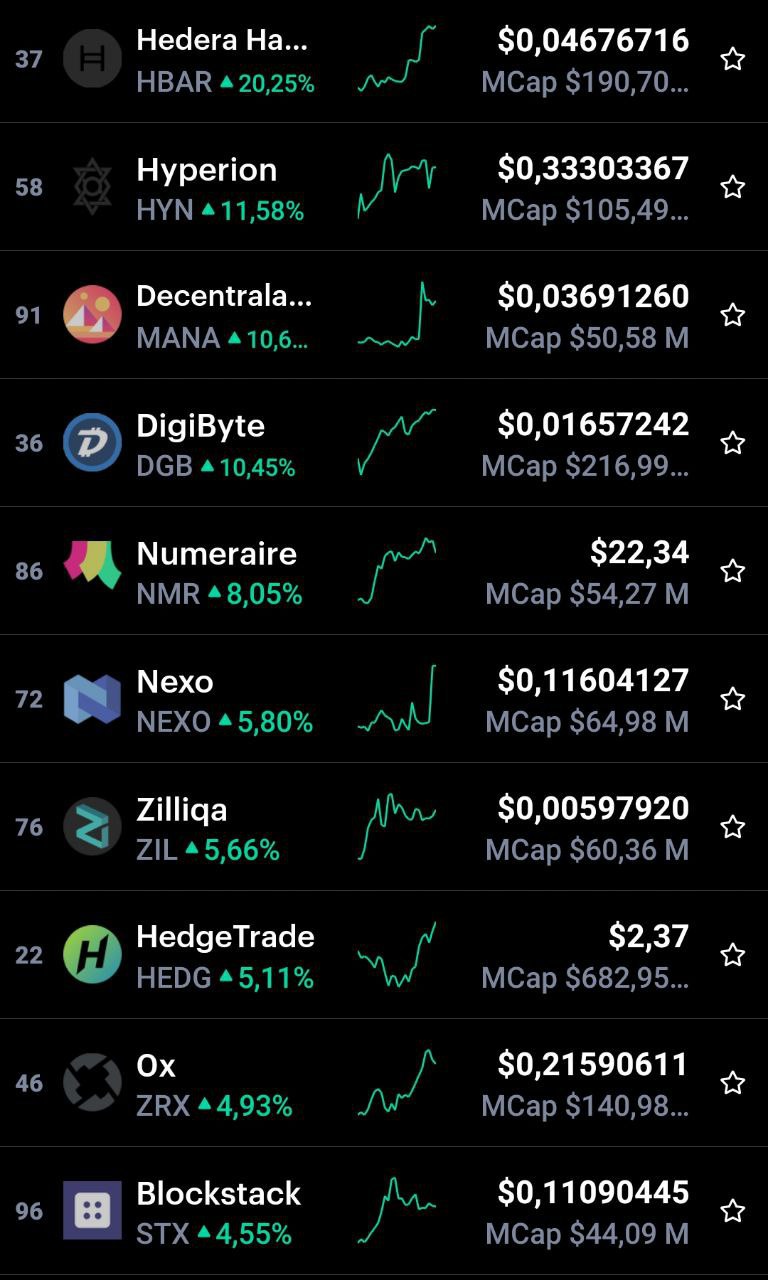Add Numeraire to watchlist star
This screenshot has width=768, height=1280.
pos(733,571)
